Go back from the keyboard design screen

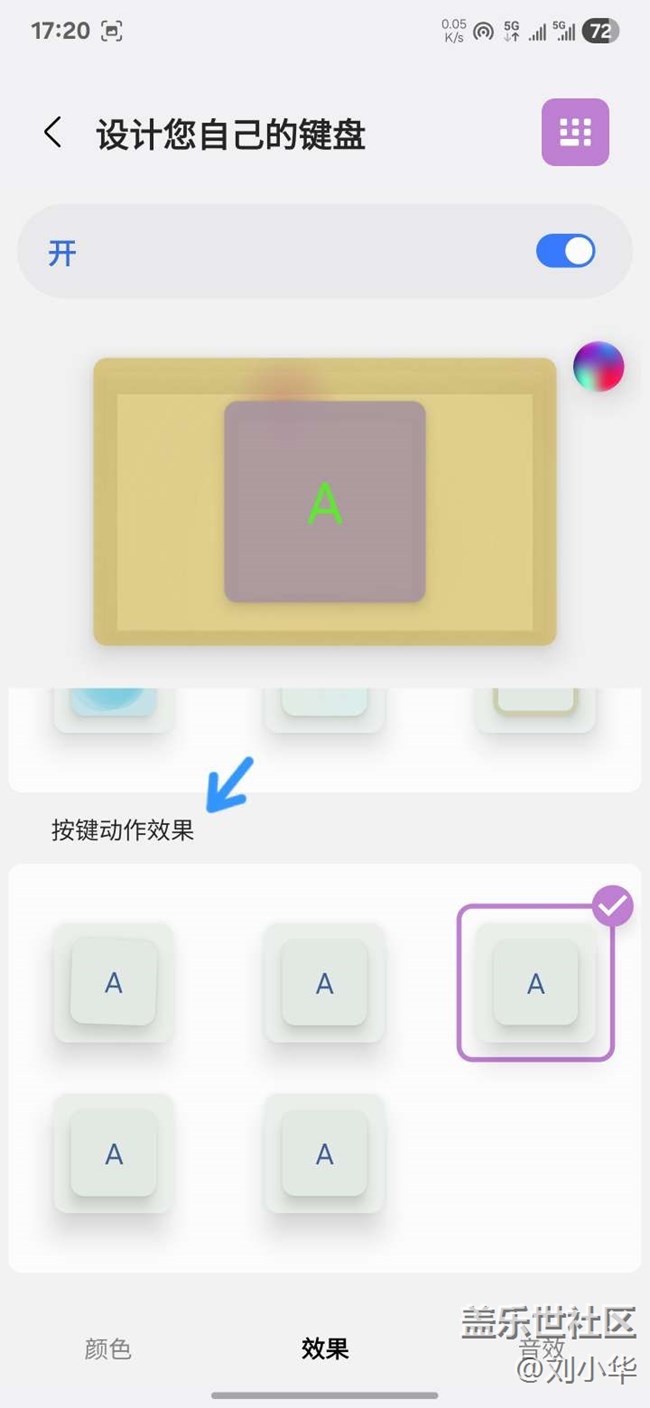pyautogui.click(x=53, y=133)
